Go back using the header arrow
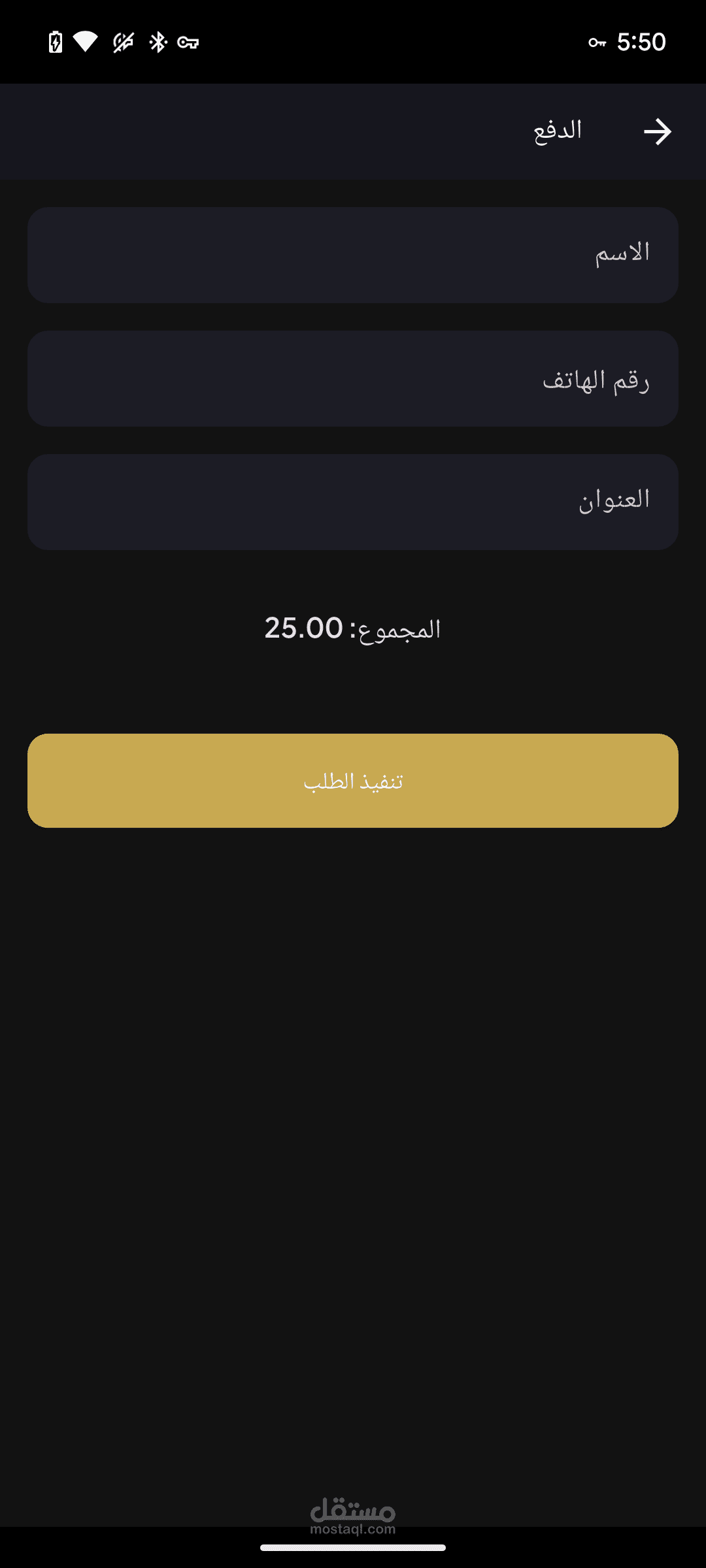 point(657,132)
